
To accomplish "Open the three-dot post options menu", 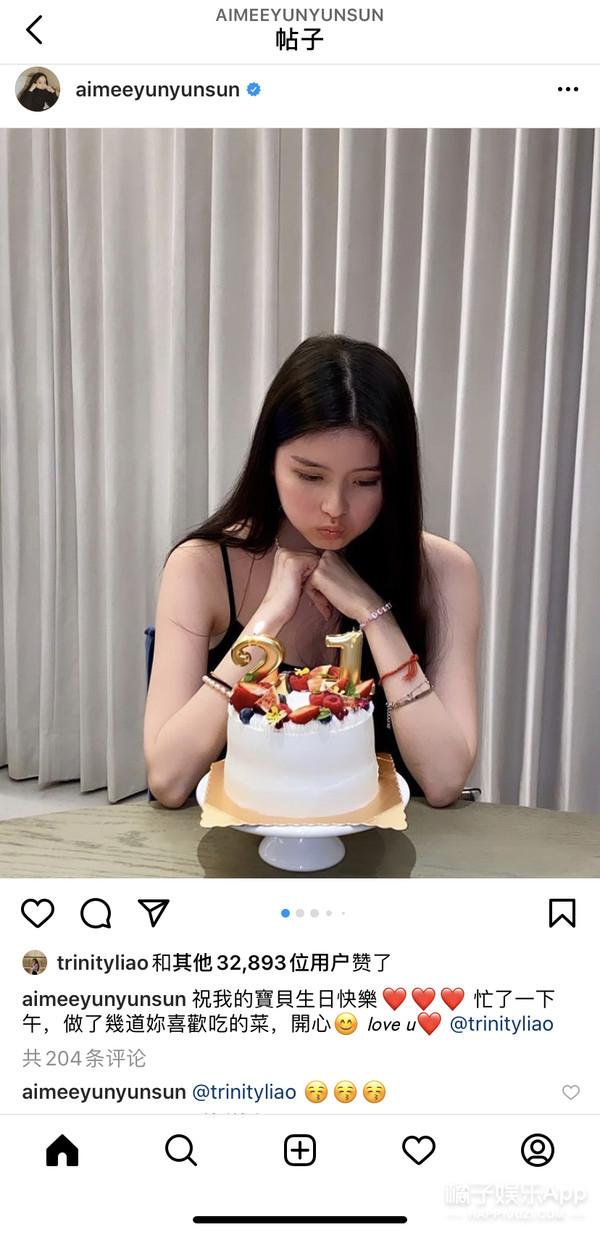I will click(568, 90).
